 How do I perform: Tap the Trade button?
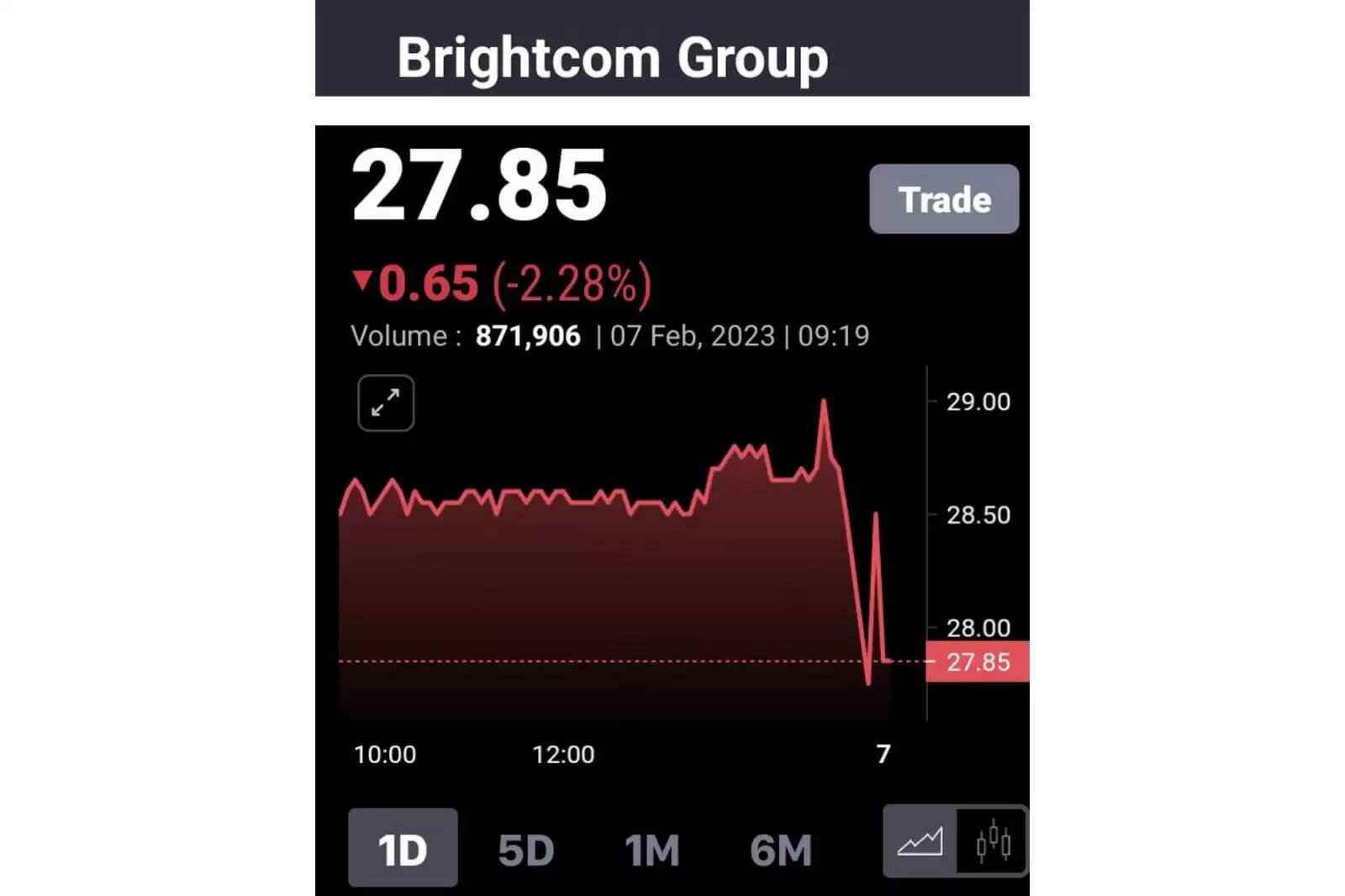coord(943,199)
